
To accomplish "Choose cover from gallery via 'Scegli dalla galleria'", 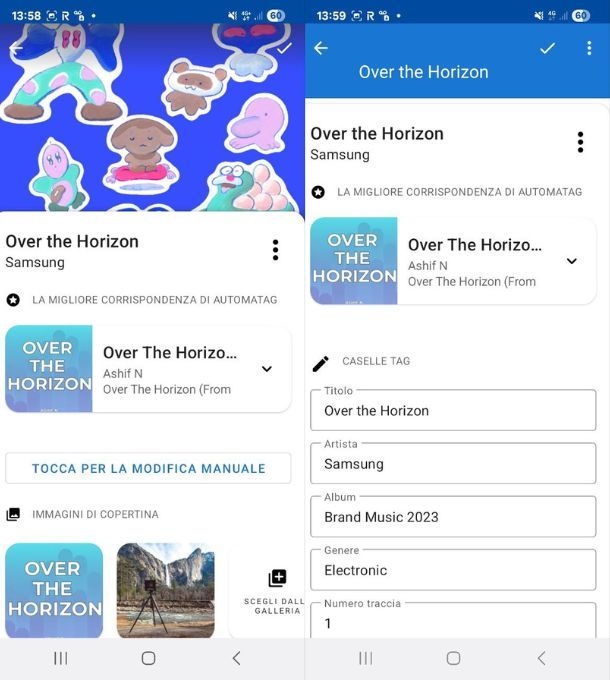I will [x=270, y=590].
